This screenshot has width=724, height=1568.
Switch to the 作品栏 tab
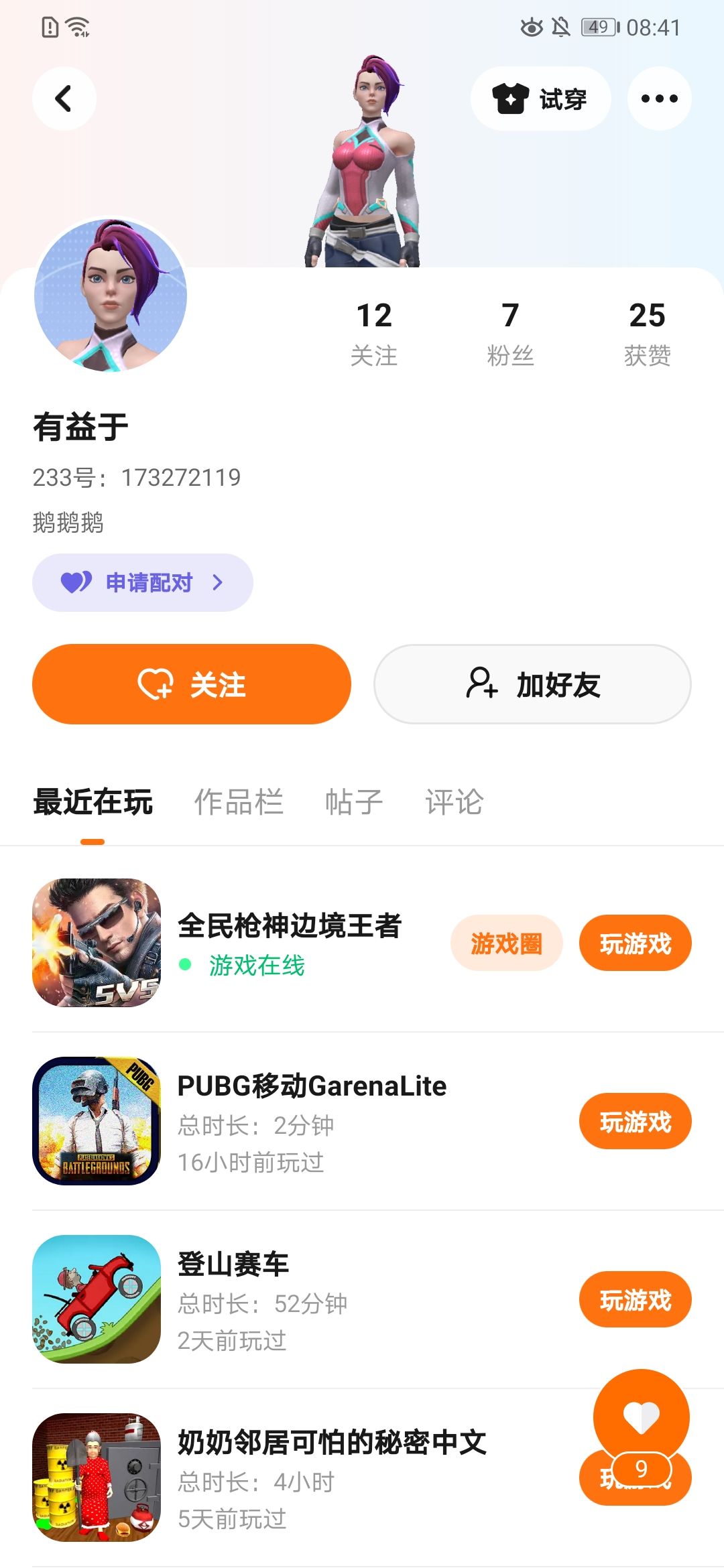[239, 801]
